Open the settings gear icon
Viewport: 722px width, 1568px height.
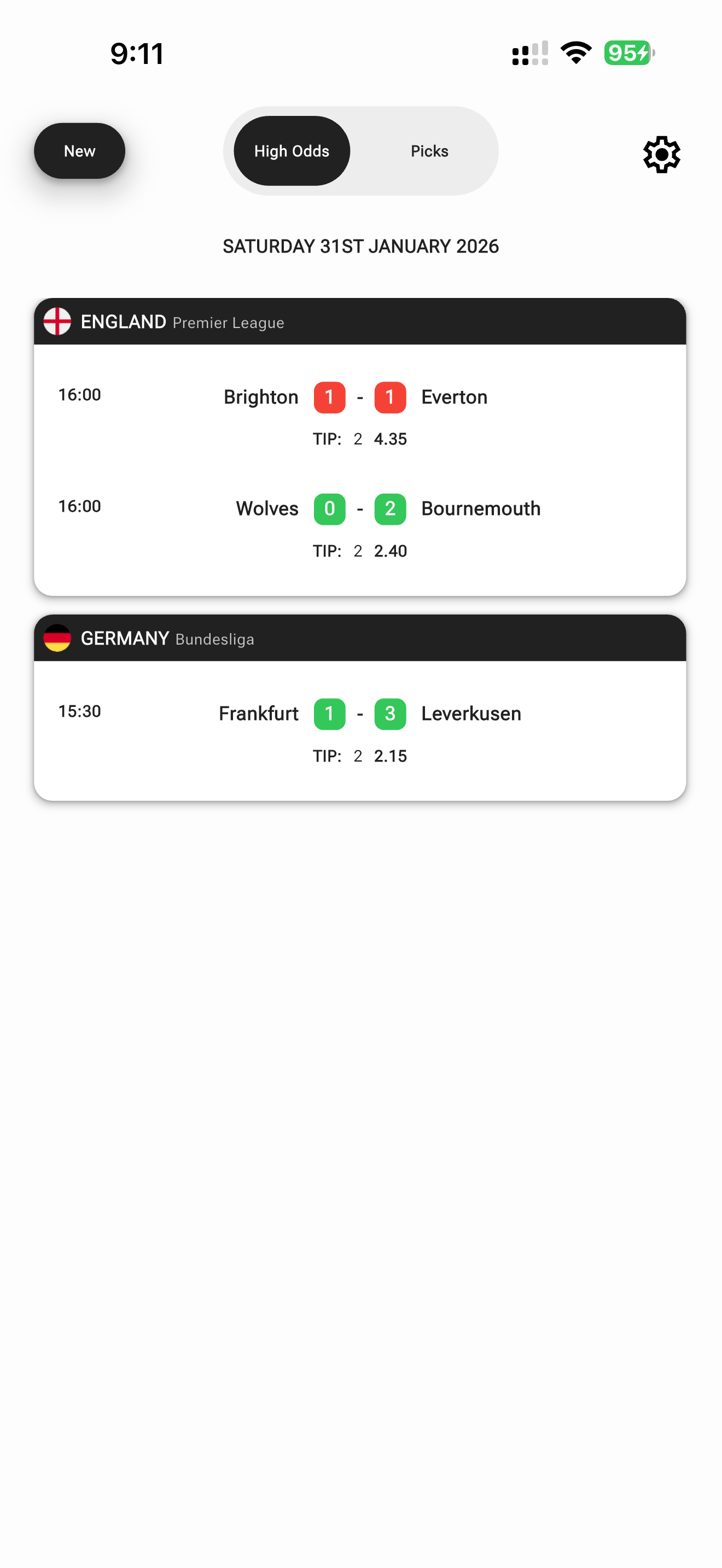(x=661, y=154)
